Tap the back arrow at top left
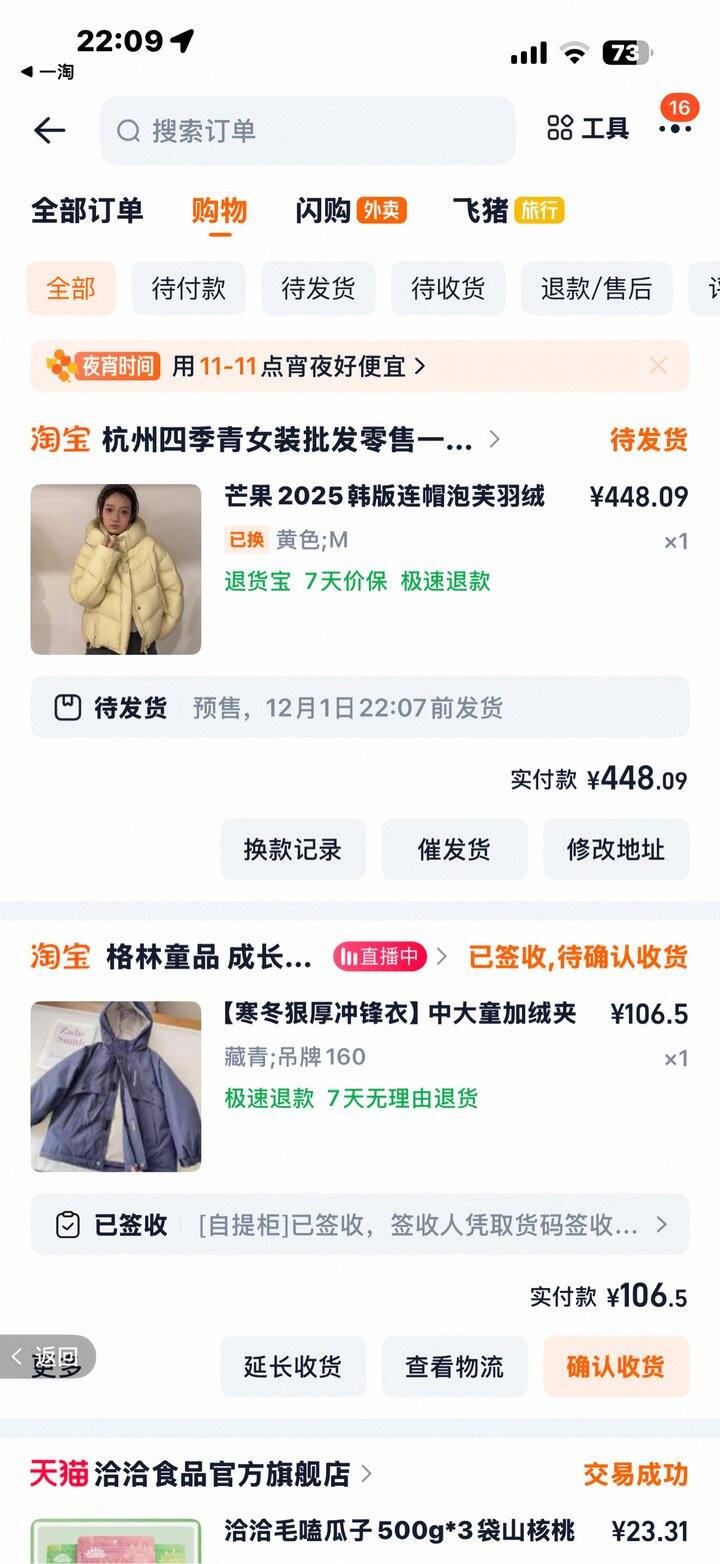Image resolution: width=720 pixels, height=1564 pixels. (x=50, y=130)
